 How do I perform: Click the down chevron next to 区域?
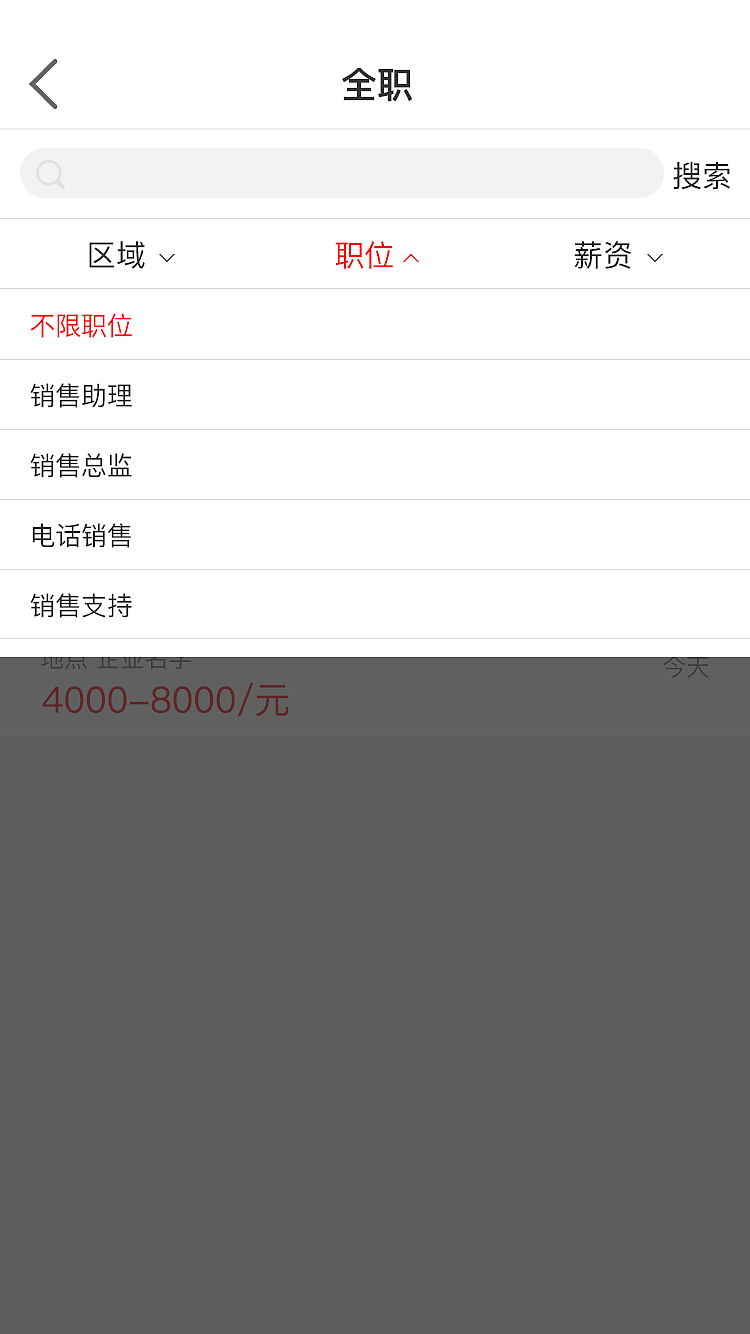point(167,257)
